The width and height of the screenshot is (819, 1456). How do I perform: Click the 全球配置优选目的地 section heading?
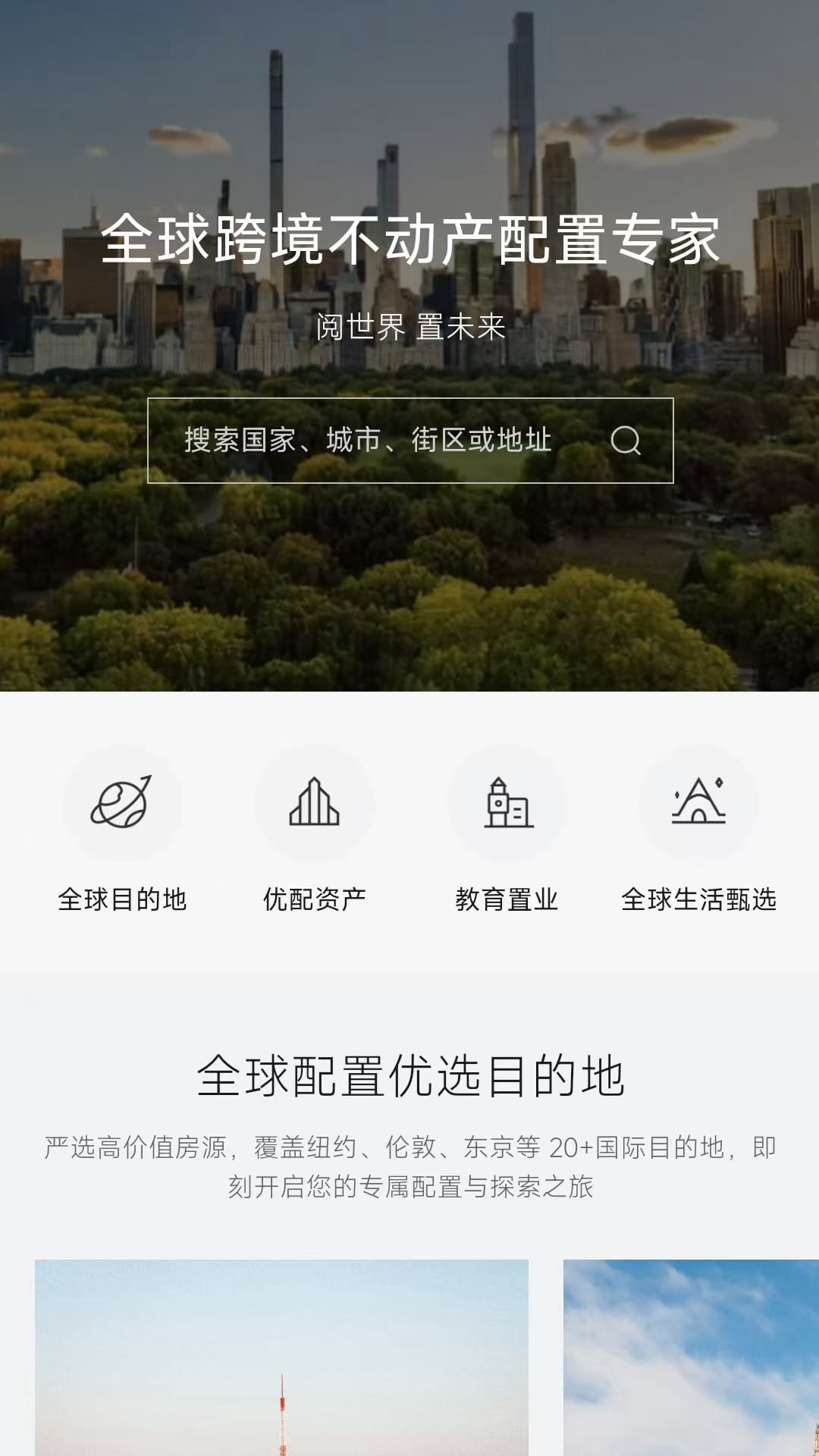click(409, 1075)
